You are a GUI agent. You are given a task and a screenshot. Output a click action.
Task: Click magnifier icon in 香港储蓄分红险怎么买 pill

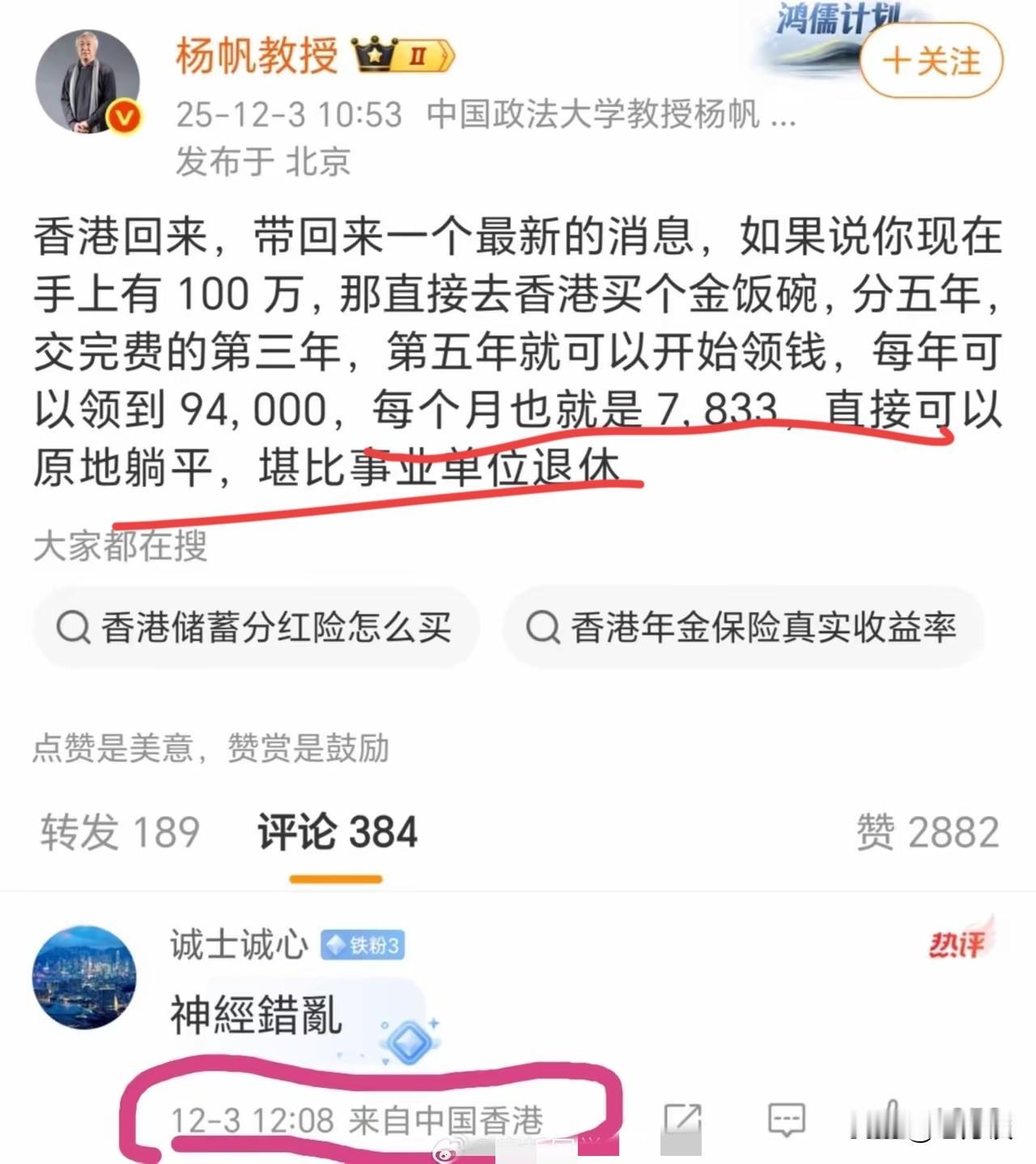point(75,626)
